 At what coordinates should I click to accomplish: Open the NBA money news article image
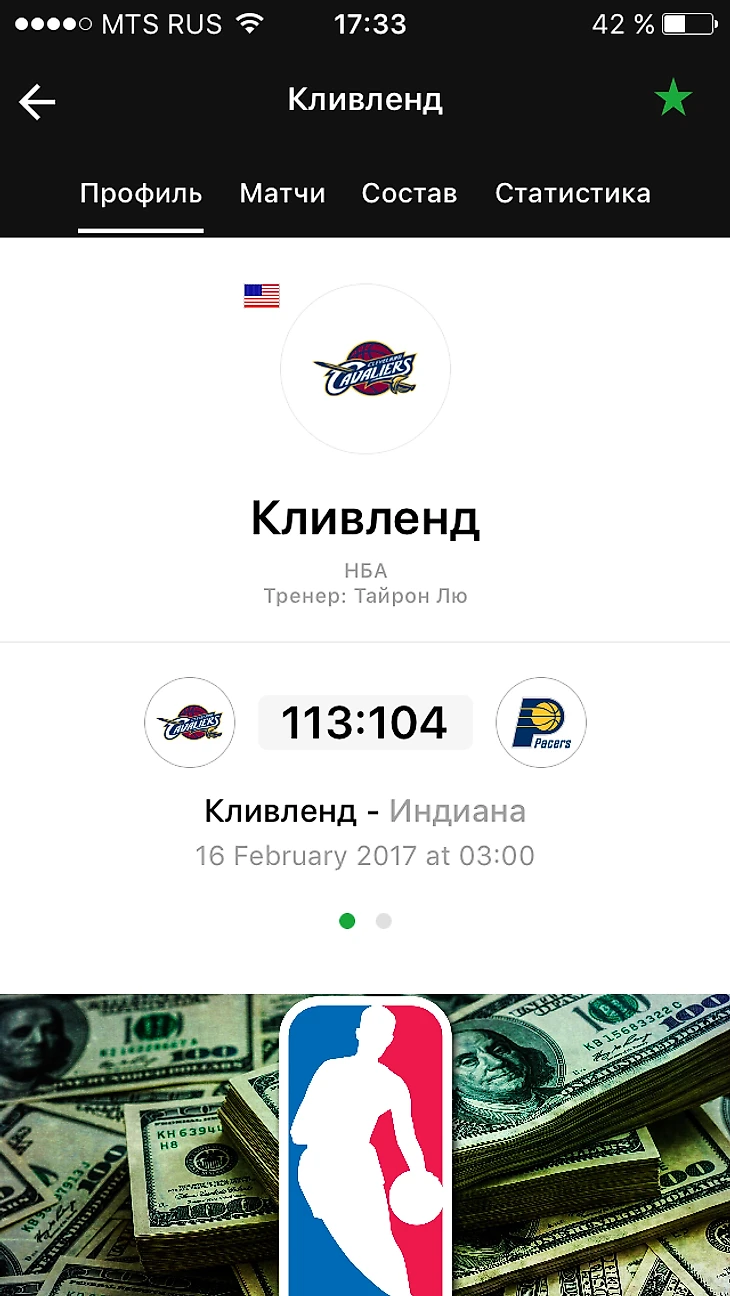pyautogui.click(x=365, y=1145)
